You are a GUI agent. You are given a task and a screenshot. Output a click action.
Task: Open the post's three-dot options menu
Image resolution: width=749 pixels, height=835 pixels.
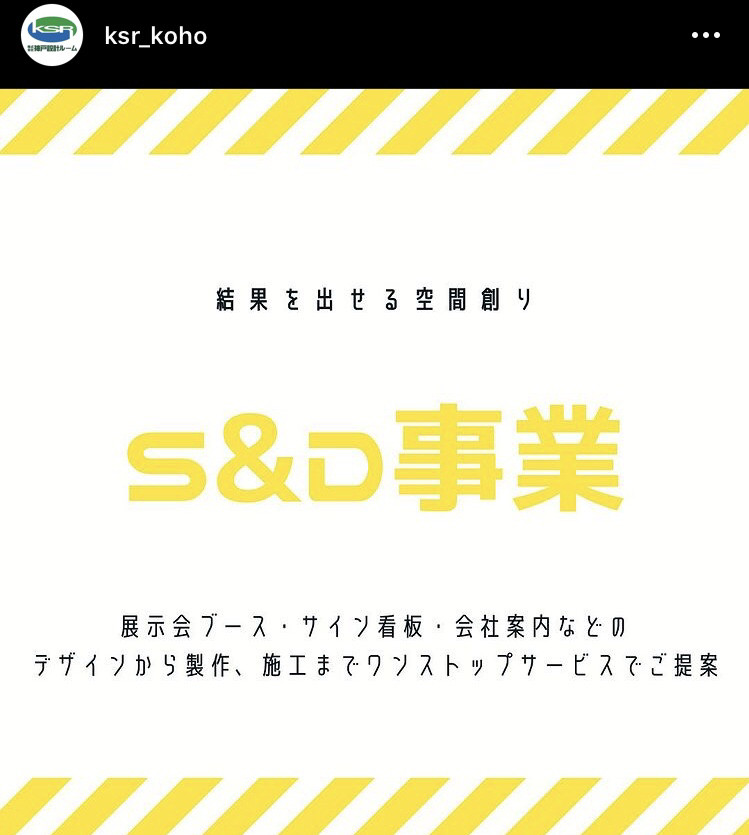tap(705, 36)
